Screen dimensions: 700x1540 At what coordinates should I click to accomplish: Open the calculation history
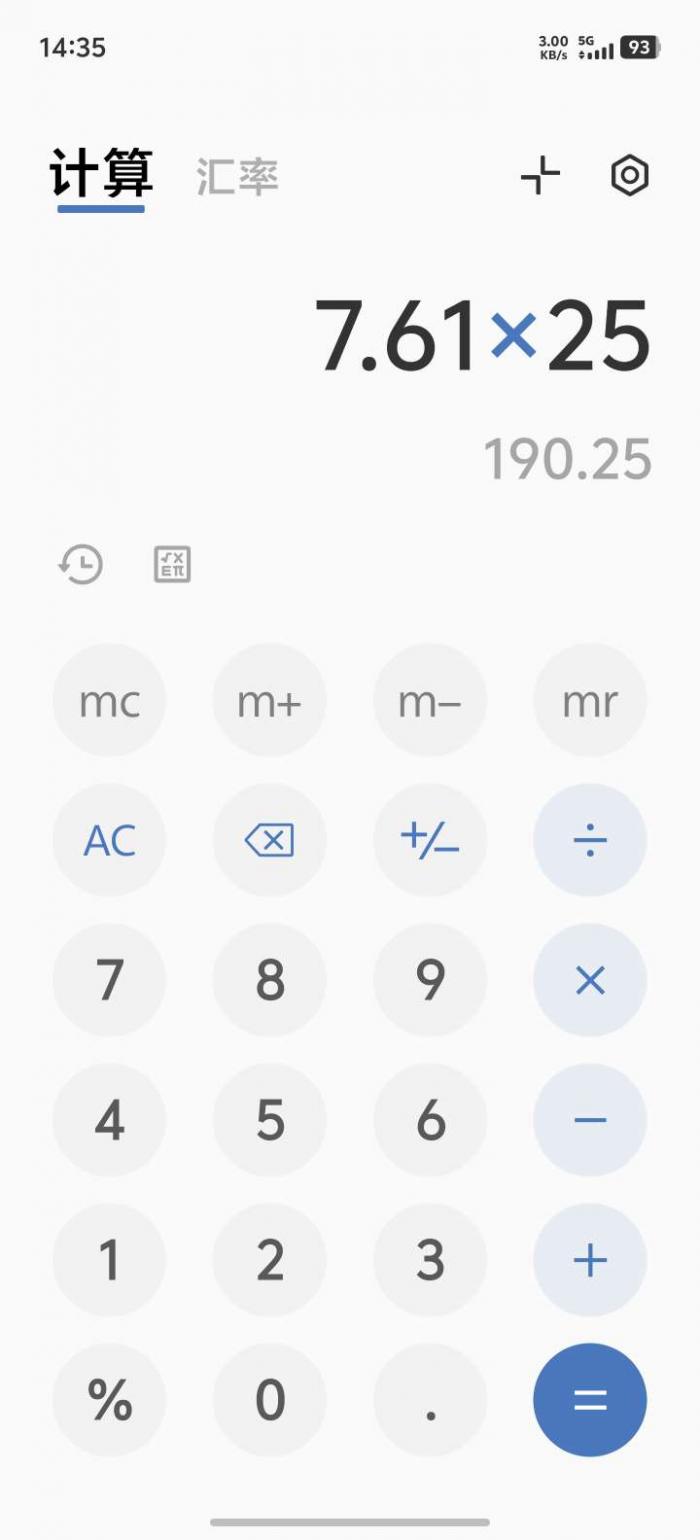[x=81, y=565]
